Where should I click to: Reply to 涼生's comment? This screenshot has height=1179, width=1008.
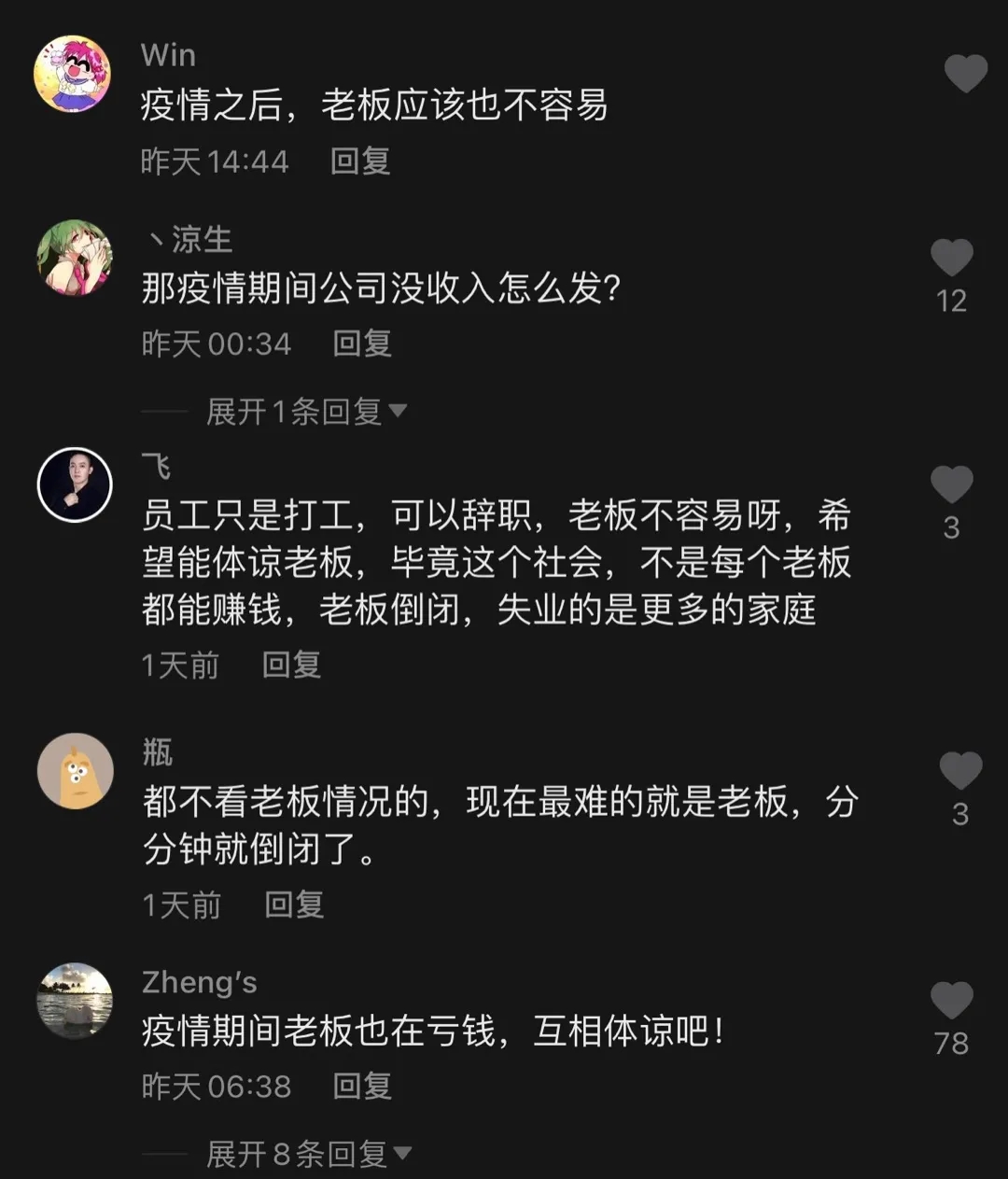tap(362, 344)
